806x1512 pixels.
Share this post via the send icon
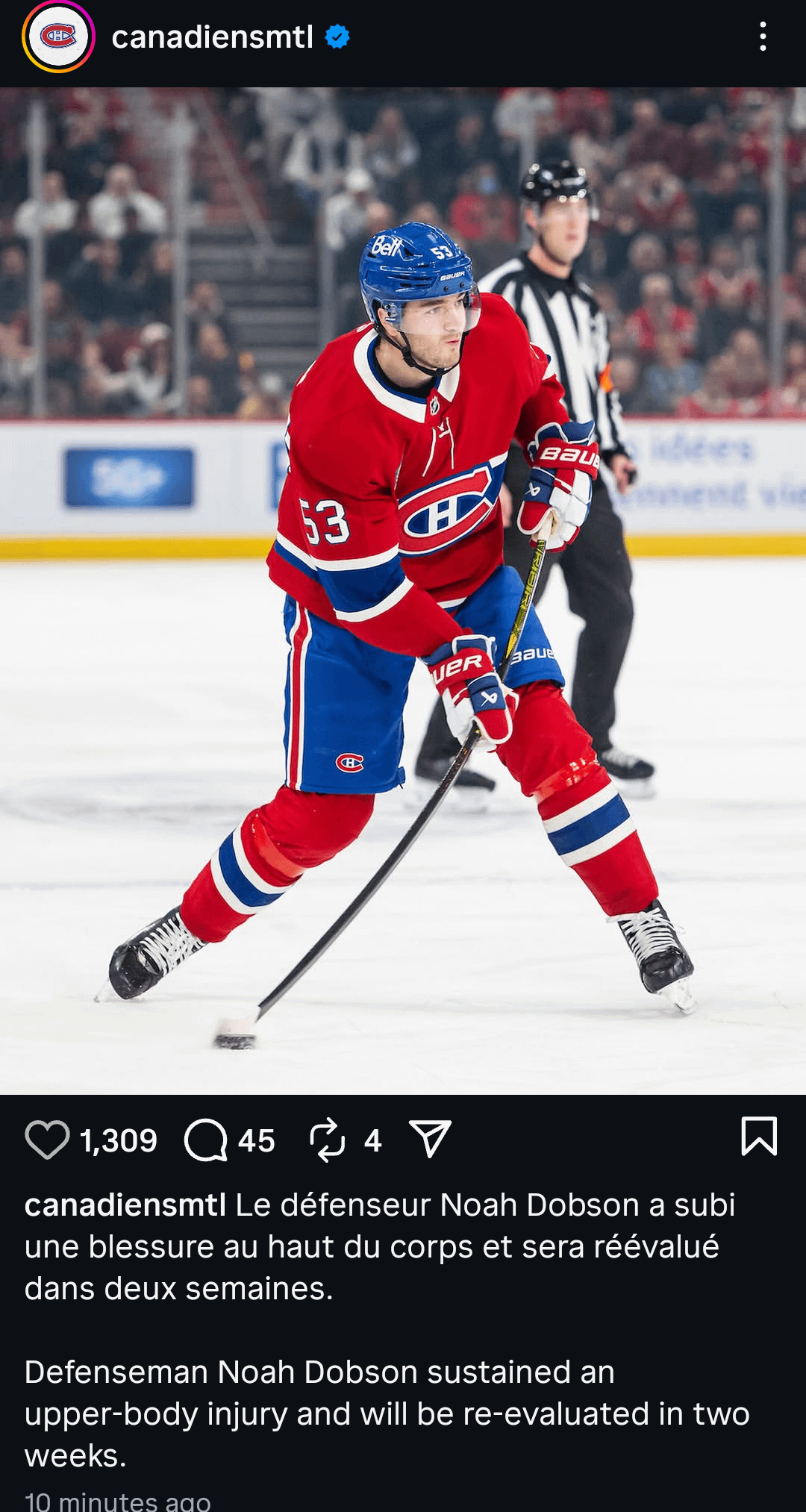pos(431,1139)
